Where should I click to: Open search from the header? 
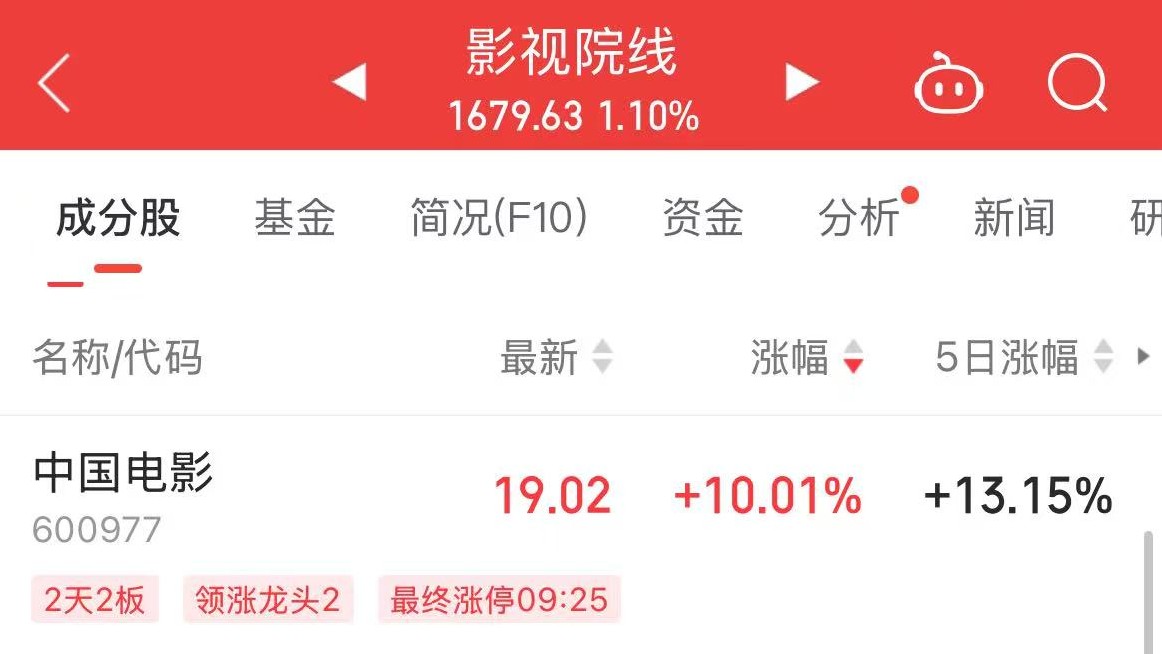click(1077, 84)
